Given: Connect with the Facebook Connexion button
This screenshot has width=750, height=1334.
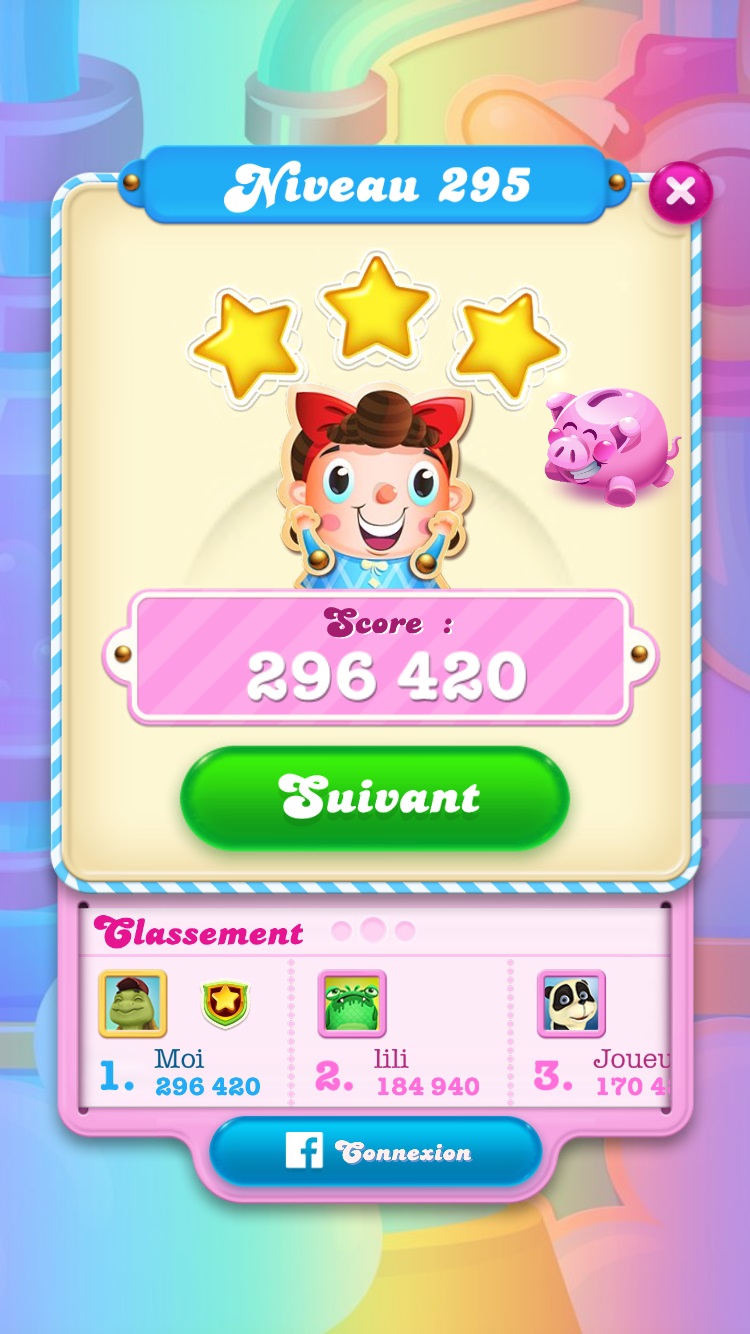Looking at the screenshot, I should (375, 1152).
